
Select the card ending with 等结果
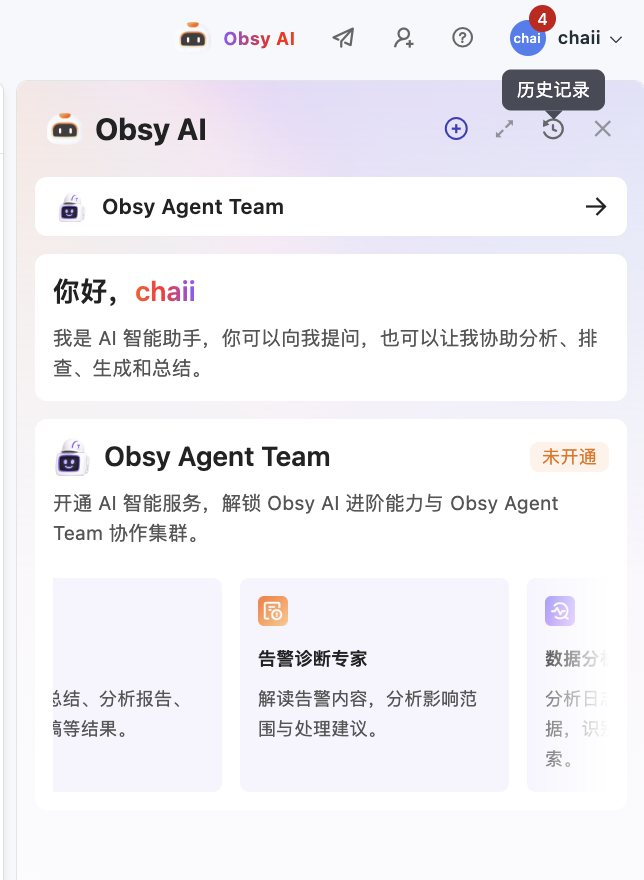coord(137,685)
